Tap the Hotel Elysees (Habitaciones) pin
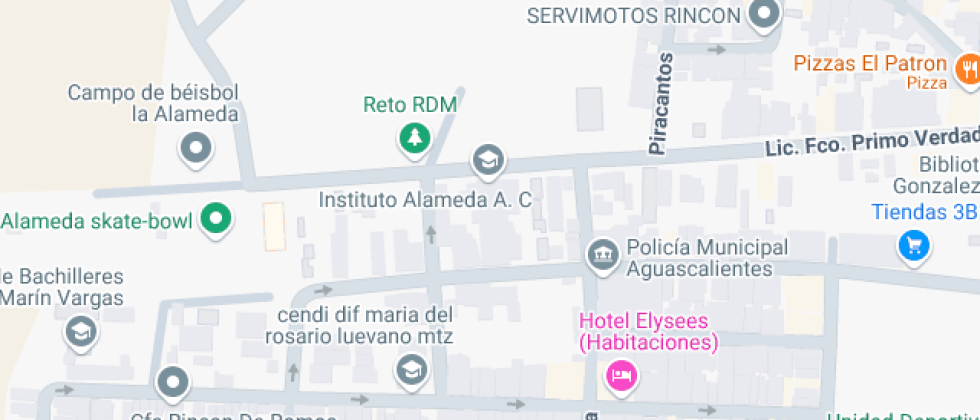The image size is (980, 420). coord(620,375)
